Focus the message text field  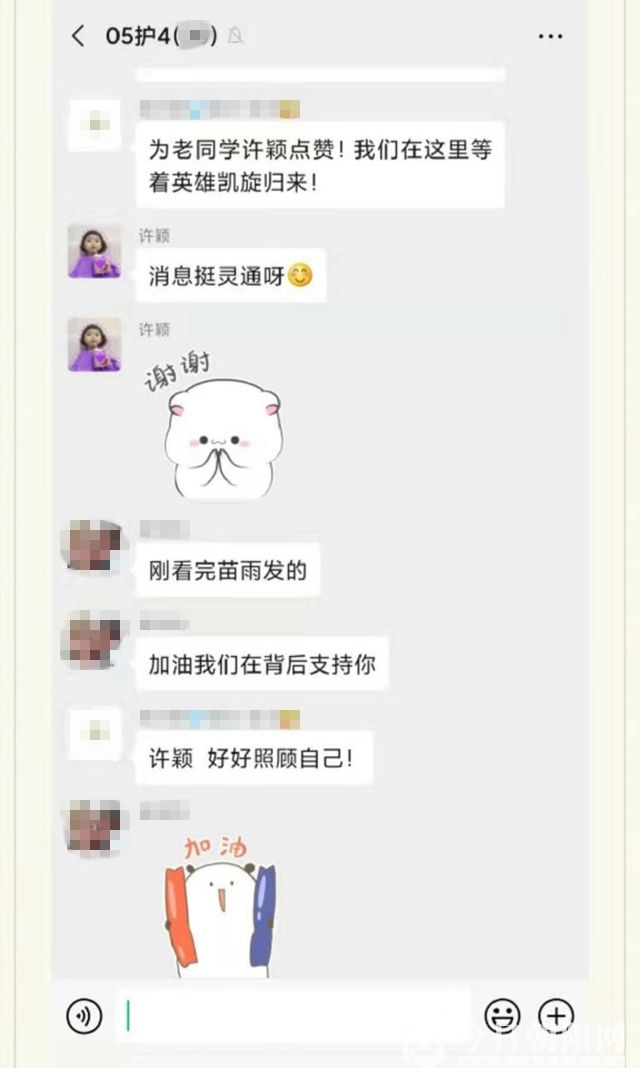tap(295, 1016)
